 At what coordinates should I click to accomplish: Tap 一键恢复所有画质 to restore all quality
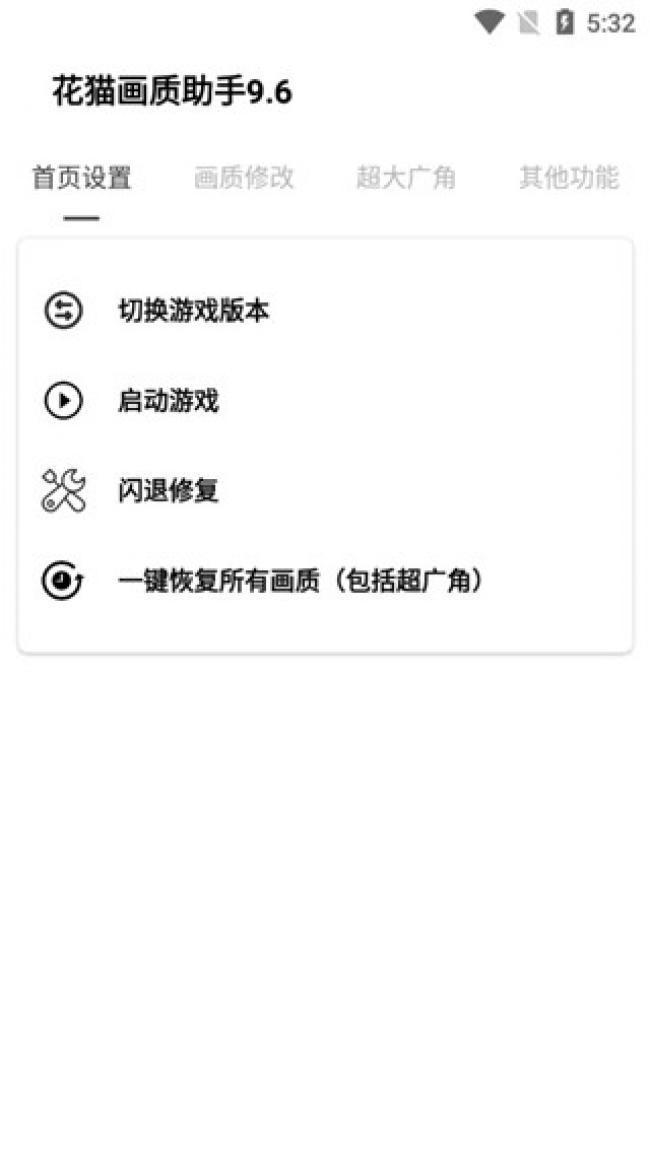click(x=300, y=581)
